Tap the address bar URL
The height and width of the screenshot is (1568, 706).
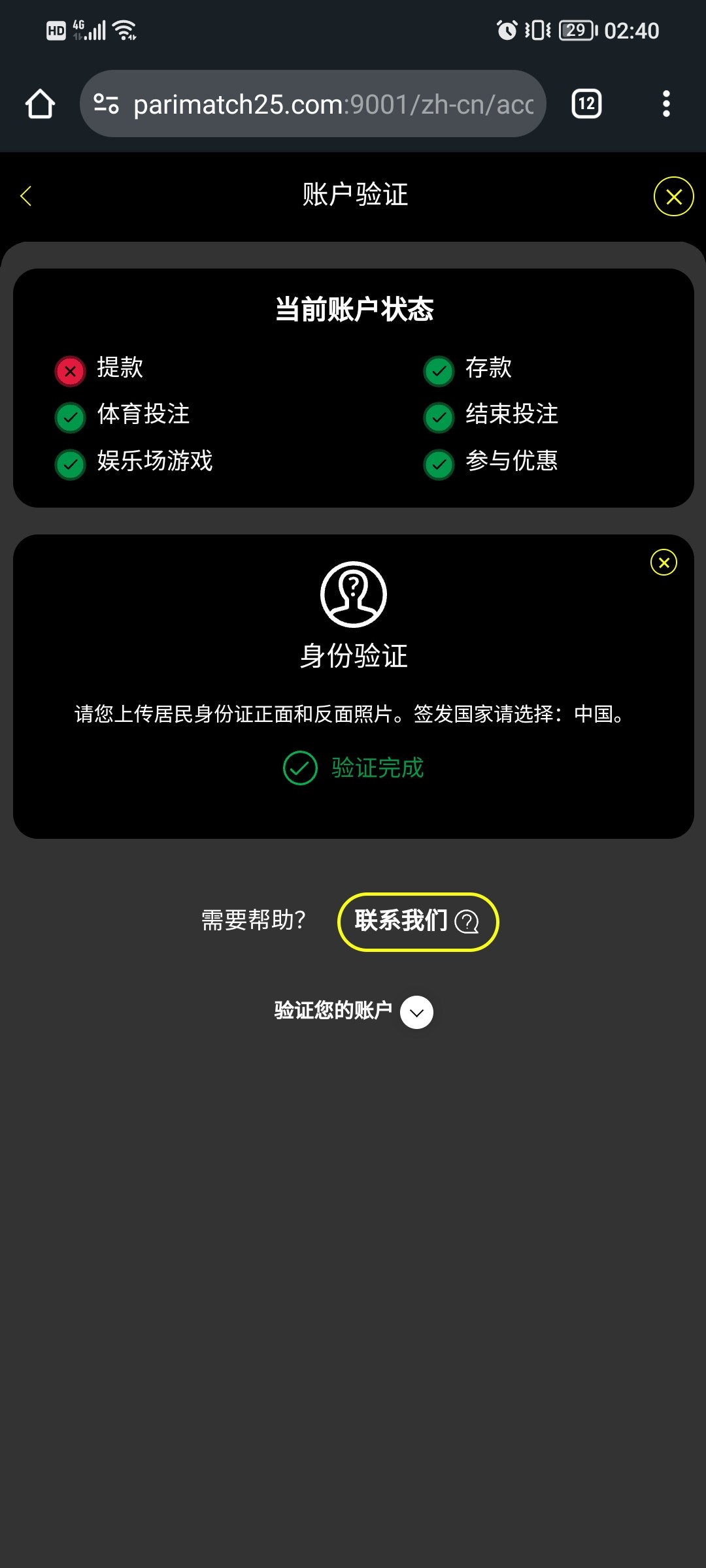pos(333,105)
